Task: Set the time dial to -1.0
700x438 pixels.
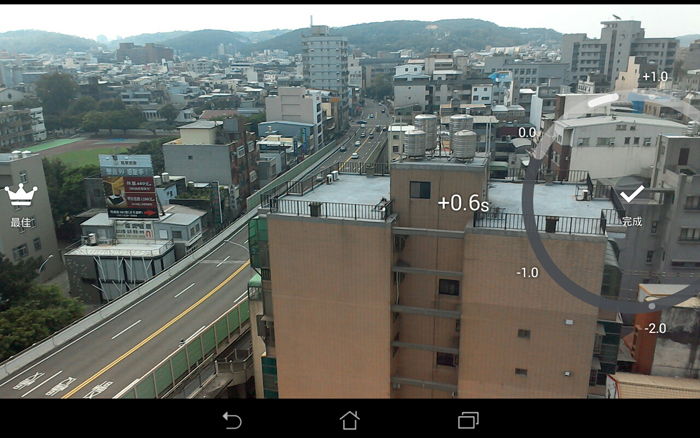Action: coord(527,272)
